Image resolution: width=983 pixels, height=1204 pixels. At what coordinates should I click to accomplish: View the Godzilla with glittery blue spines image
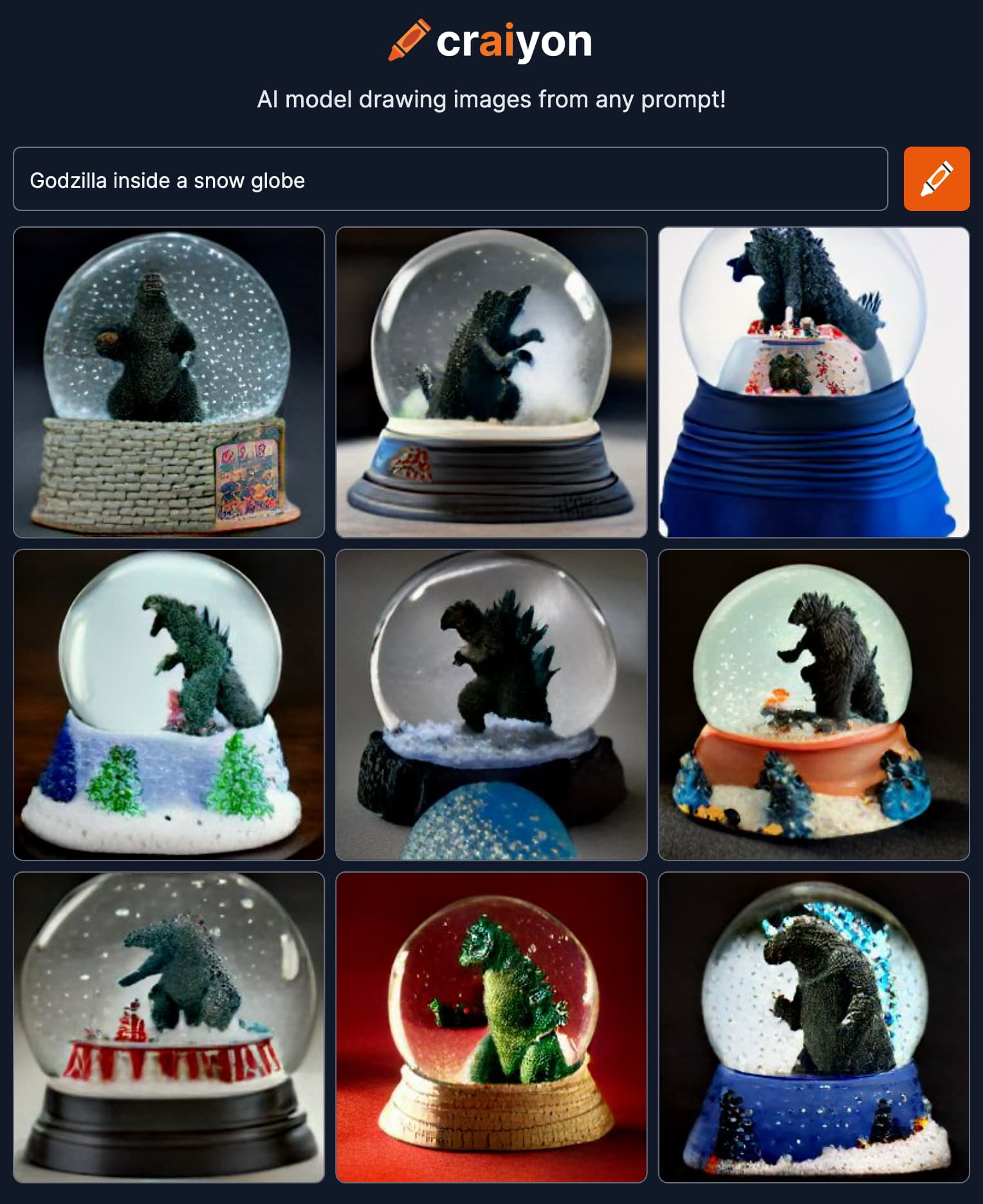(813, 1027)
